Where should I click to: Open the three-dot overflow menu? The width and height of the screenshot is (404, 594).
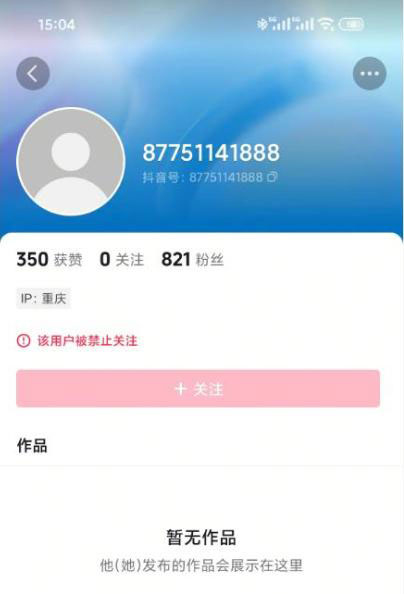point(370,73)
